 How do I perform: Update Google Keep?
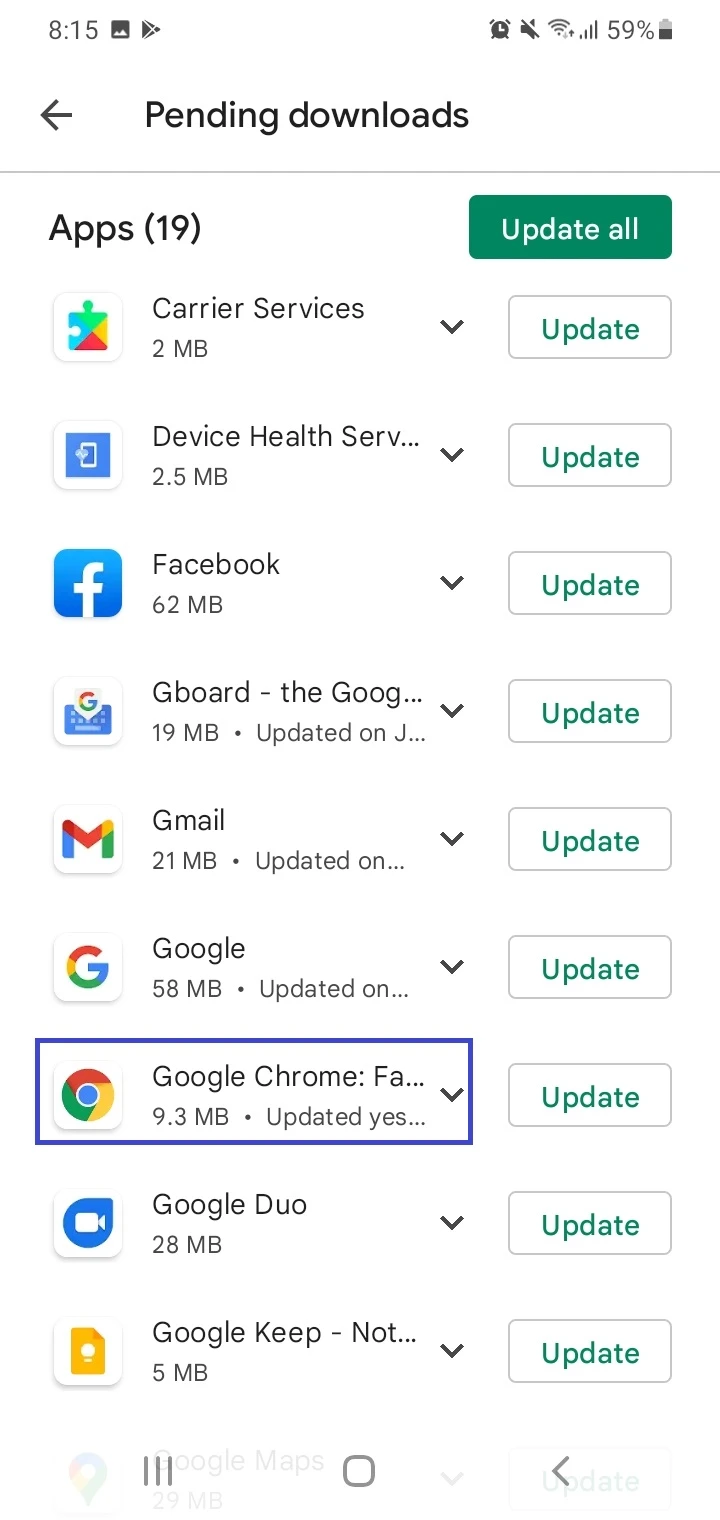(590, 1352)
